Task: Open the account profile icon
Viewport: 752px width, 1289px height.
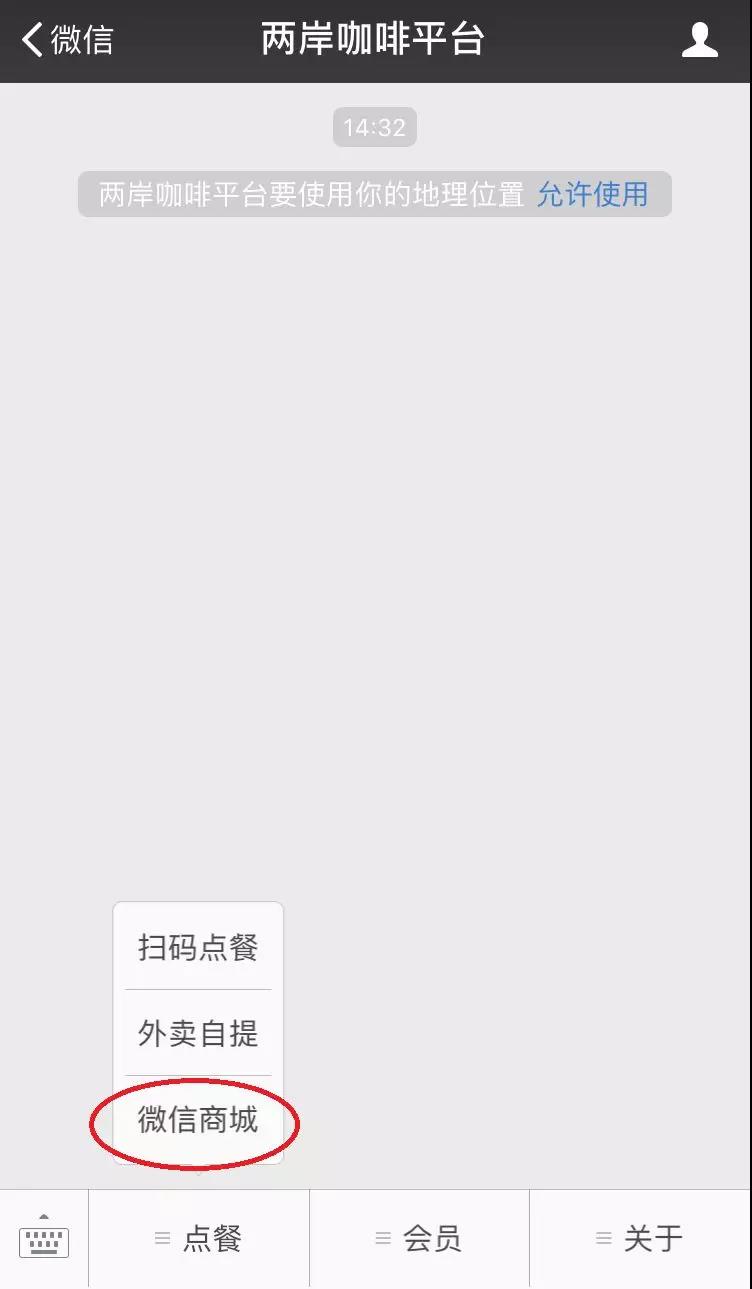Action: (x=699, y=41)
